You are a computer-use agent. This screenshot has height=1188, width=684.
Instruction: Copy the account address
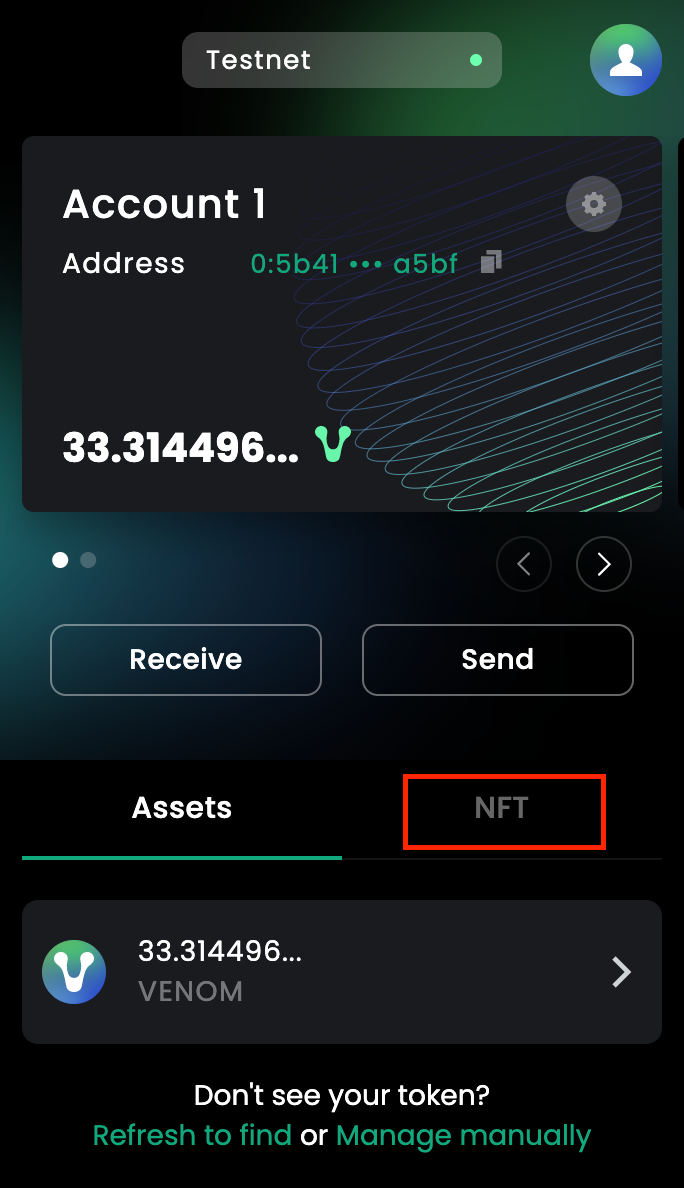[490, 263]
